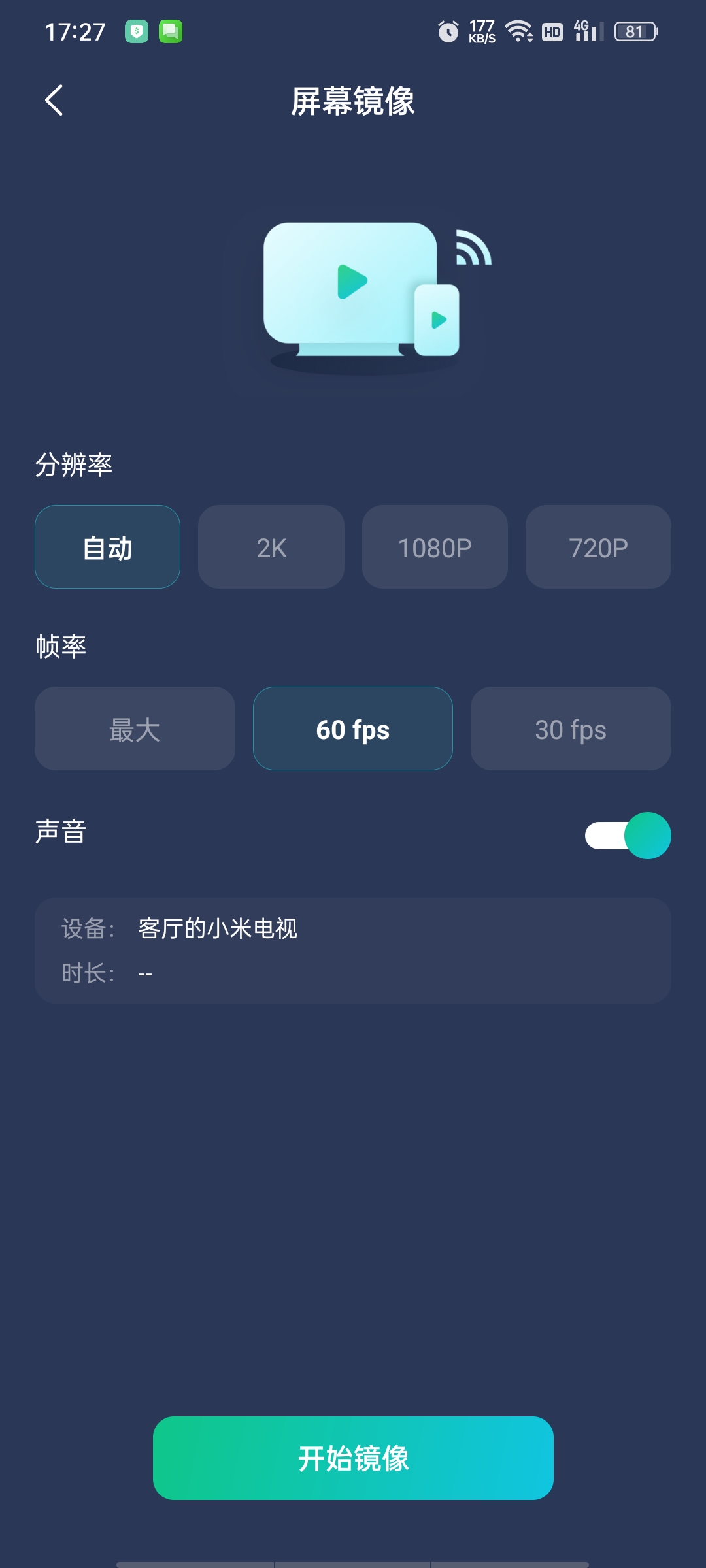Switch resolution to 720P
The image size is (706, 1568).
click(598, 547)
